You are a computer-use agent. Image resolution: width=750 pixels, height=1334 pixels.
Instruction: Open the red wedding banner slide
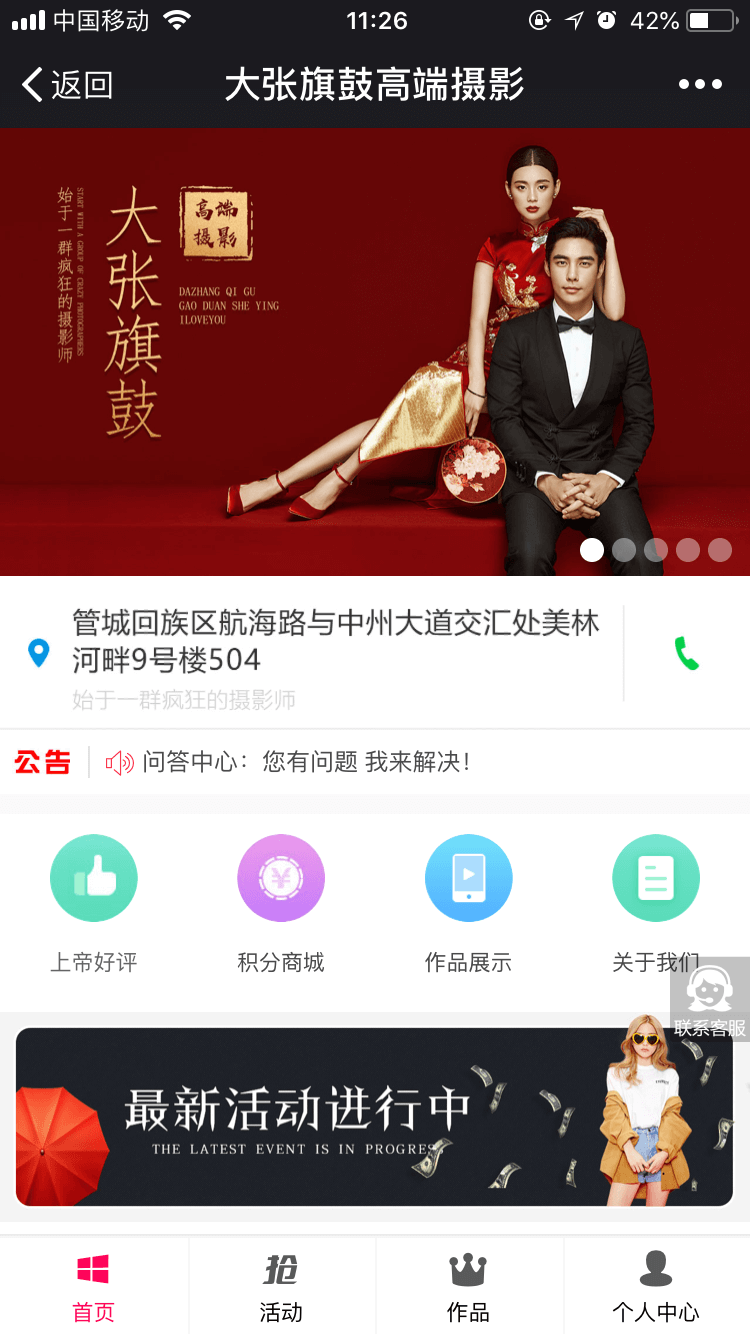point(375,350)
